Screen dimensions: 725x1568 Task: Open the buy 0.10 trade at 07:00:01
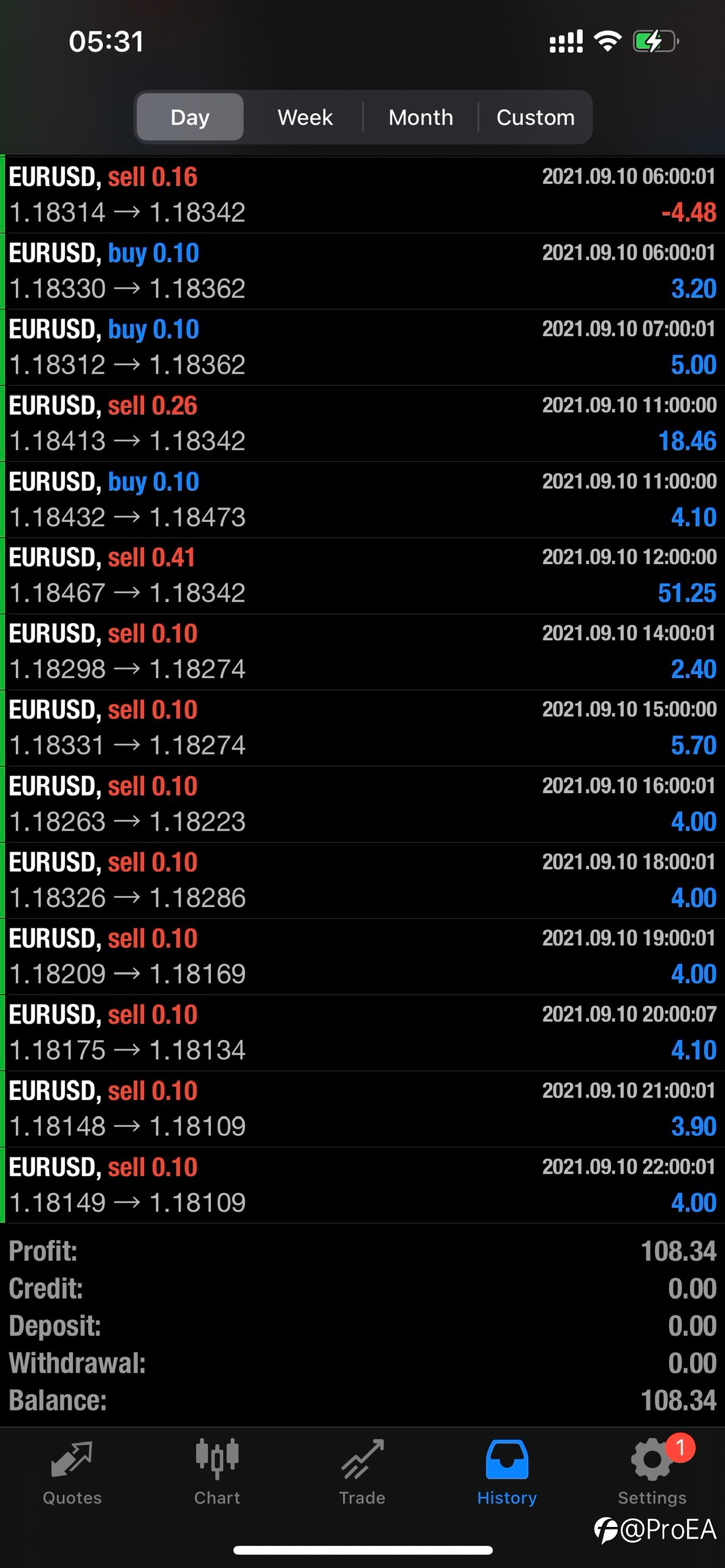click(362, 347)
